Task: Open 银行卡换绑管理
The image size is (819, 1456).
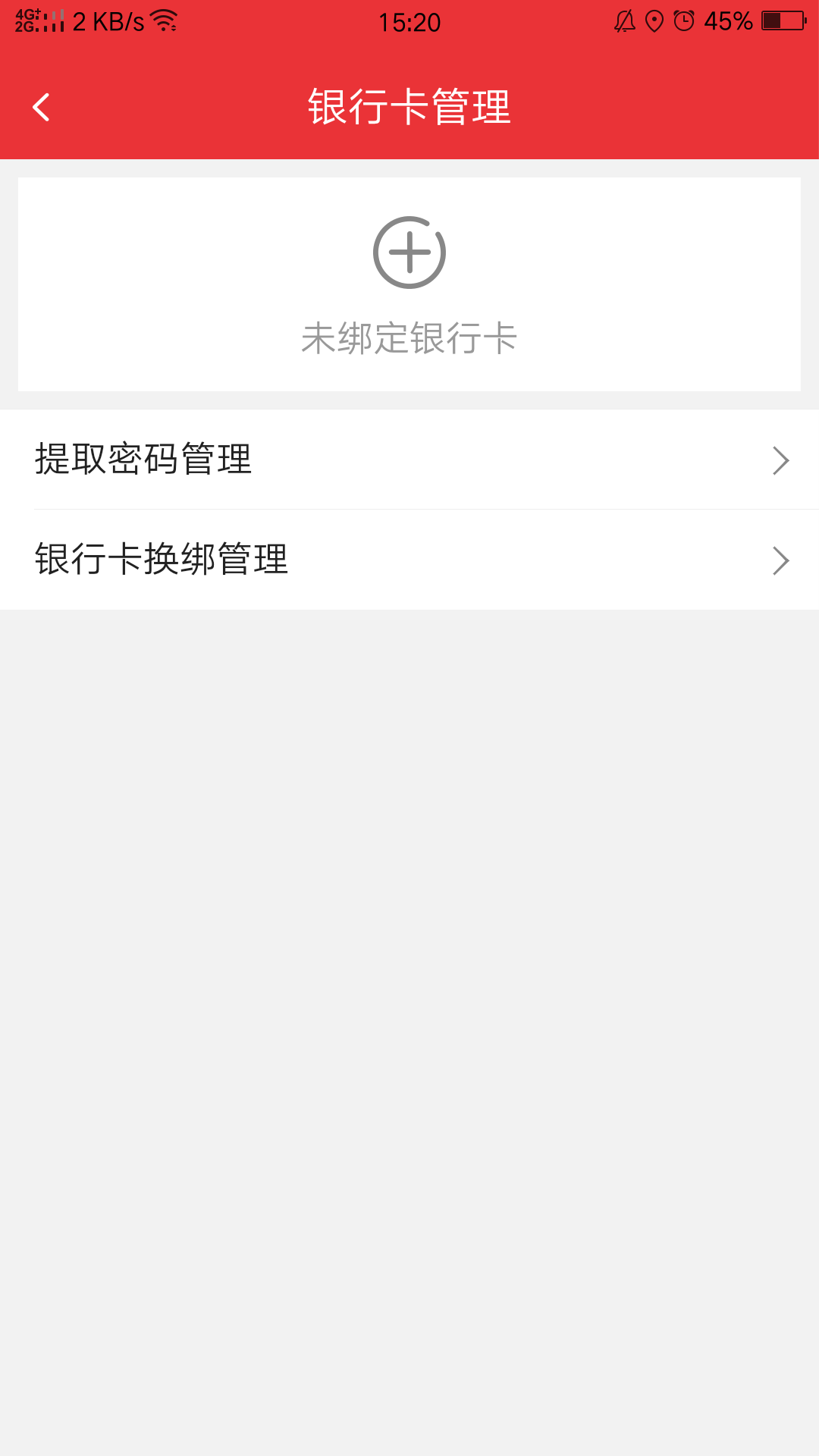Action: coord(409,560)
